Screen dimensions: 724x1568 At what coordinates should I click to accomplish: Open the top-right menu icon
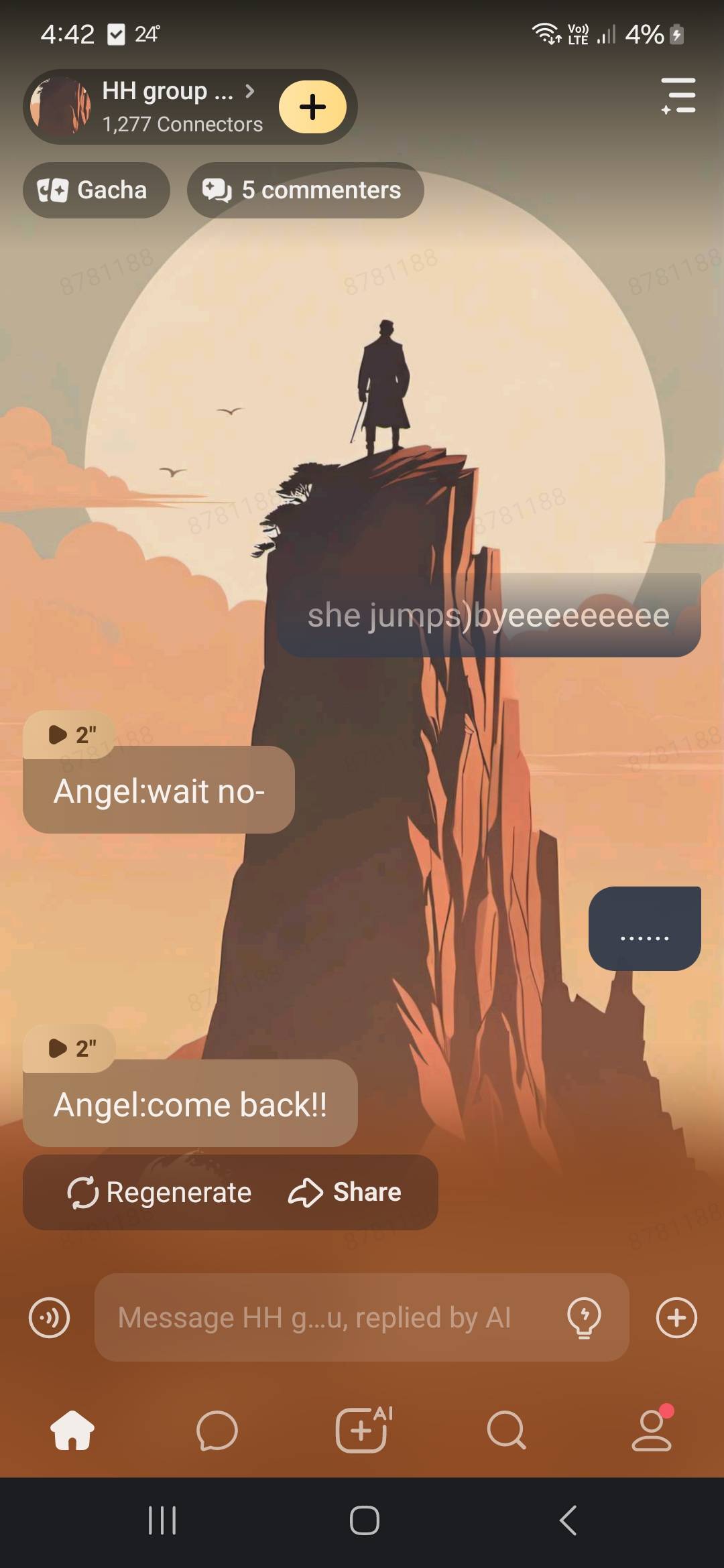point(678,96)
